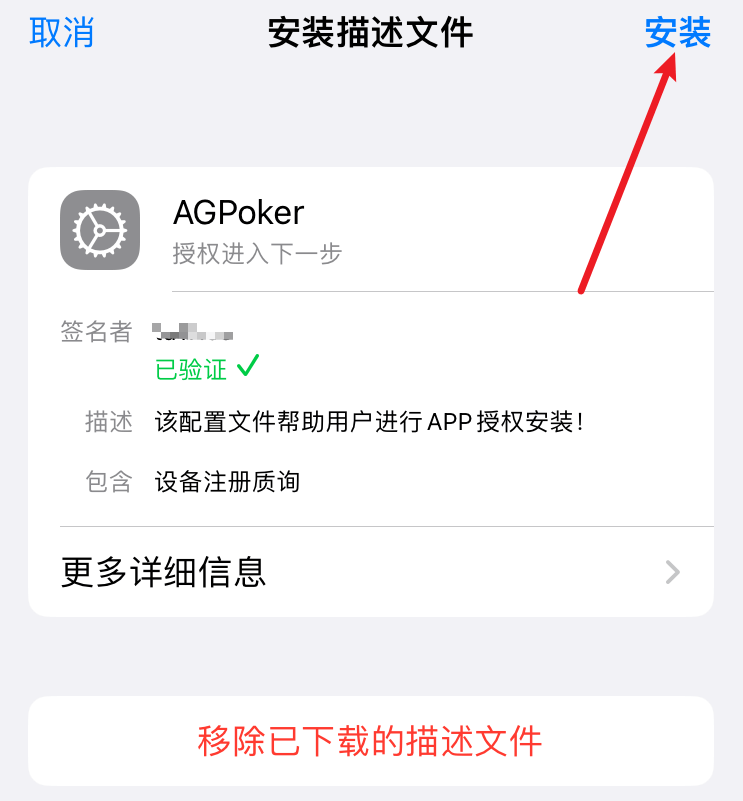Tap 取消 to cancel installation

point(62,32)
